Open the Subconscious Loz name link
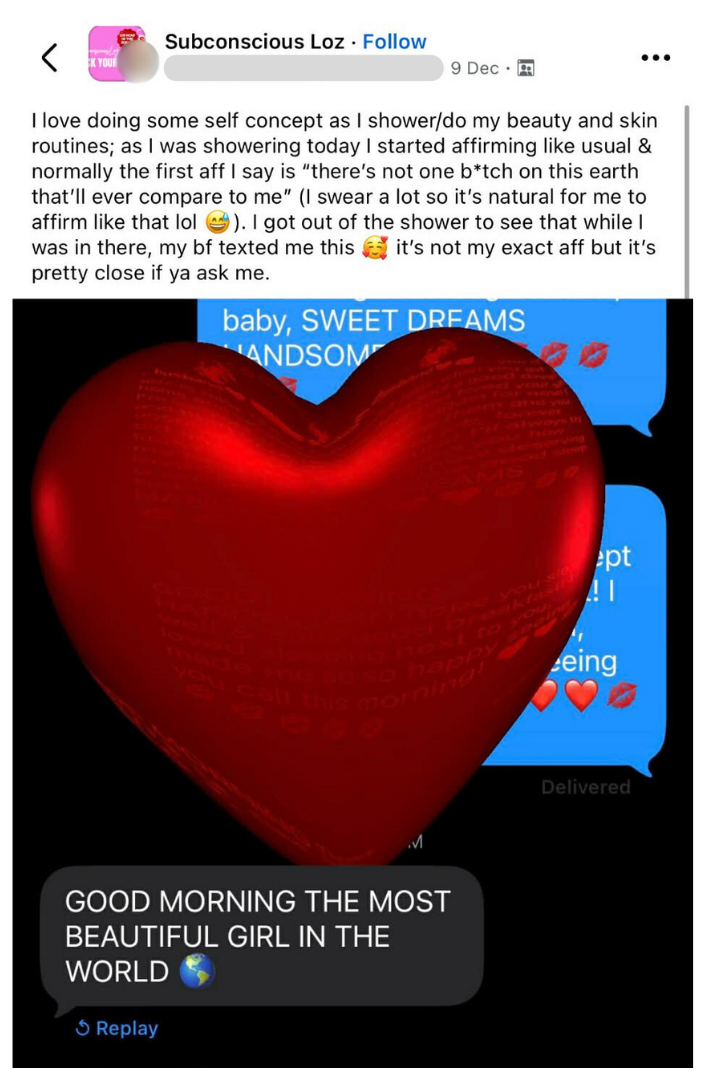This screenshot has height=1080, width=710. (x=254, y=42)
